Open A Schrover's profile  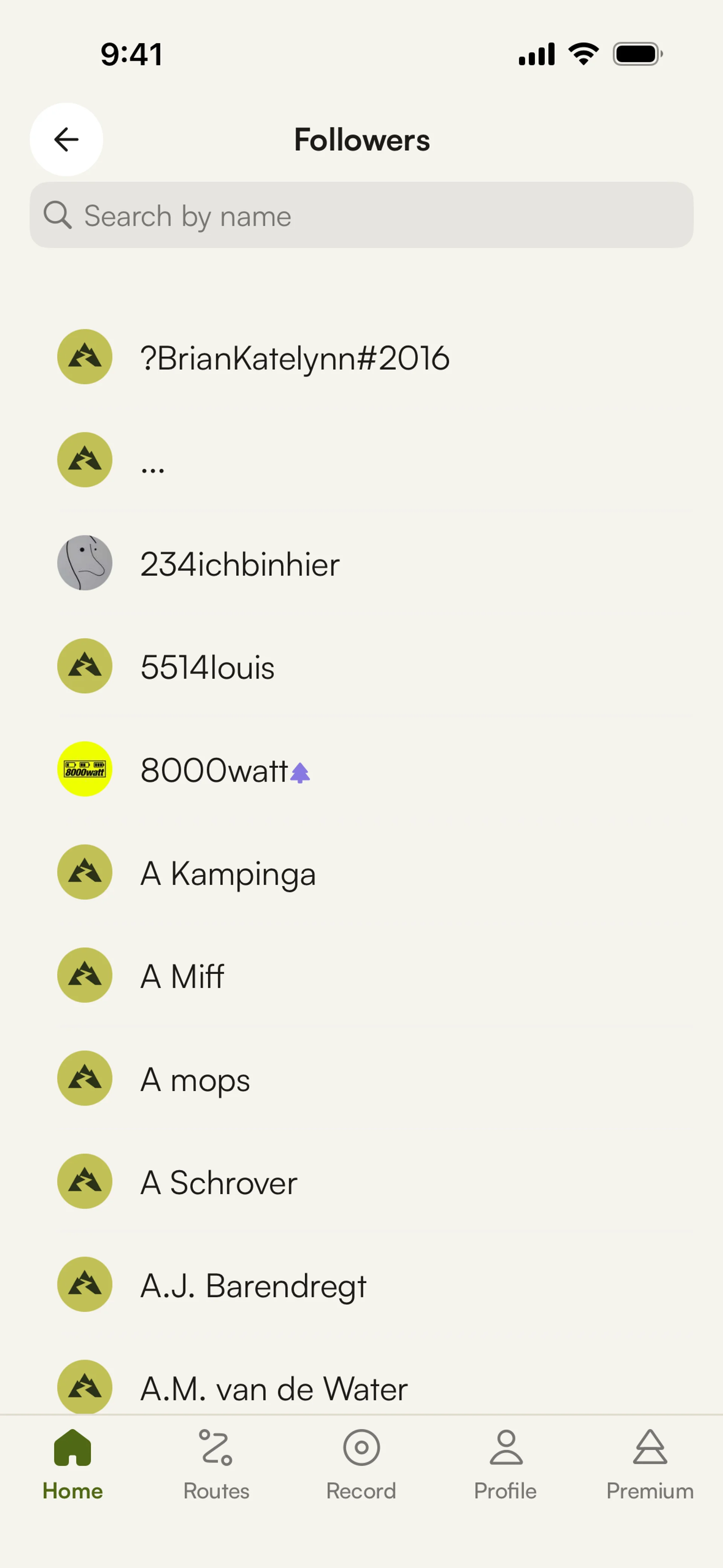[x=361, y=1181]
